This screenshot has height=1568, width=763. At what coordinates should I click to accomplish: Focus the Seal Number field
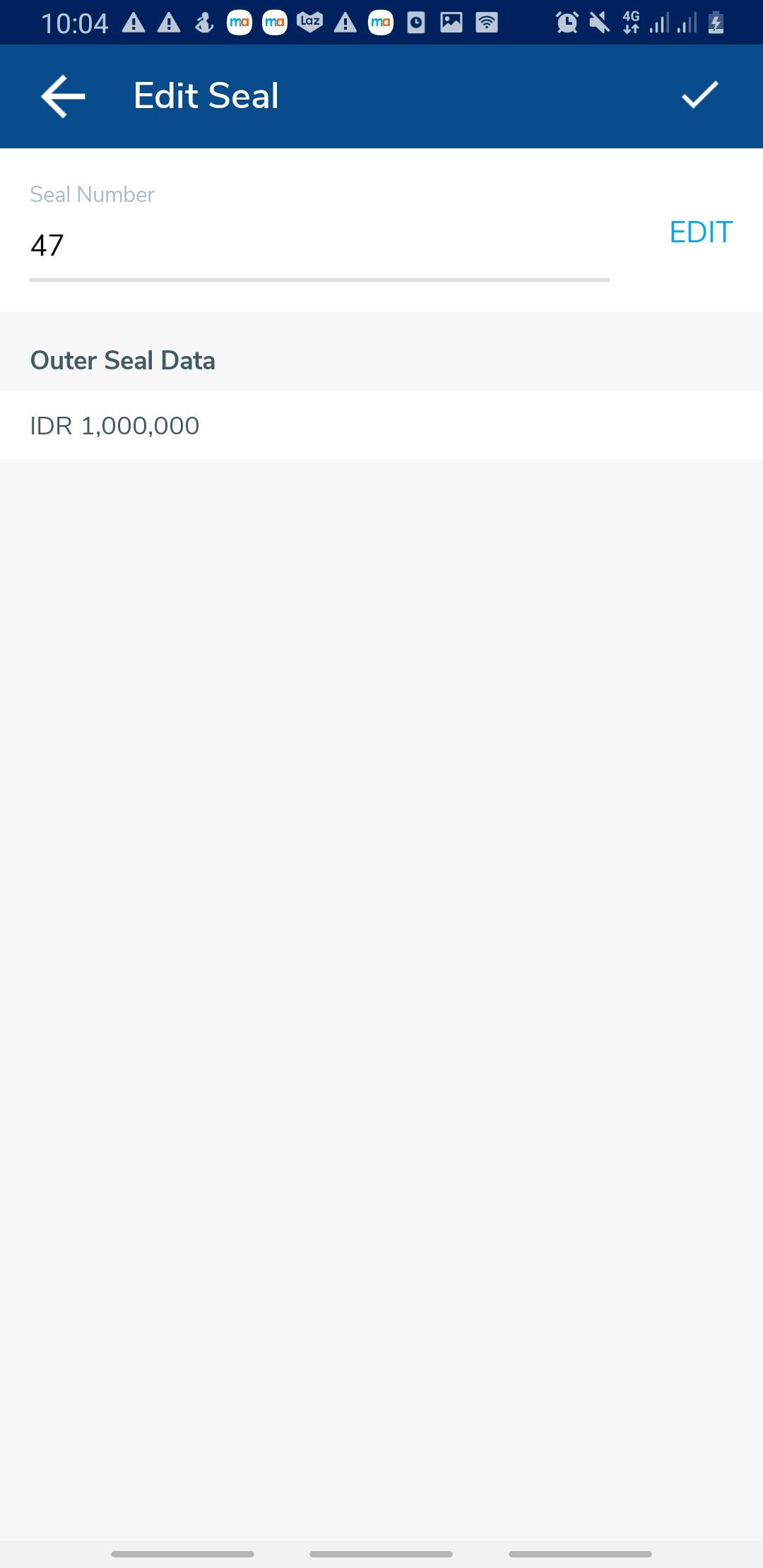(x=318, y=246)
